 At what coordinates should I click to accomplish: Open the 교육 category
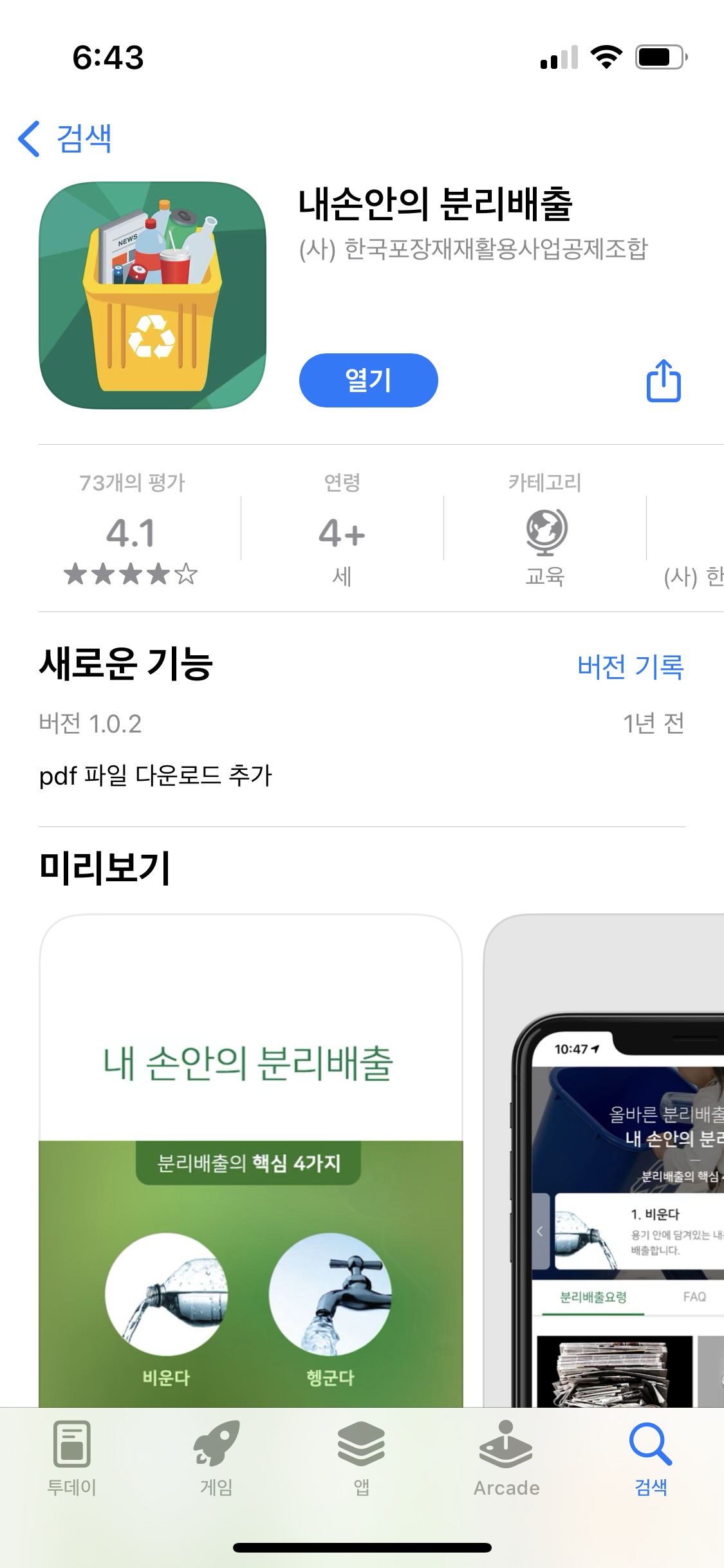coord(544,532)
